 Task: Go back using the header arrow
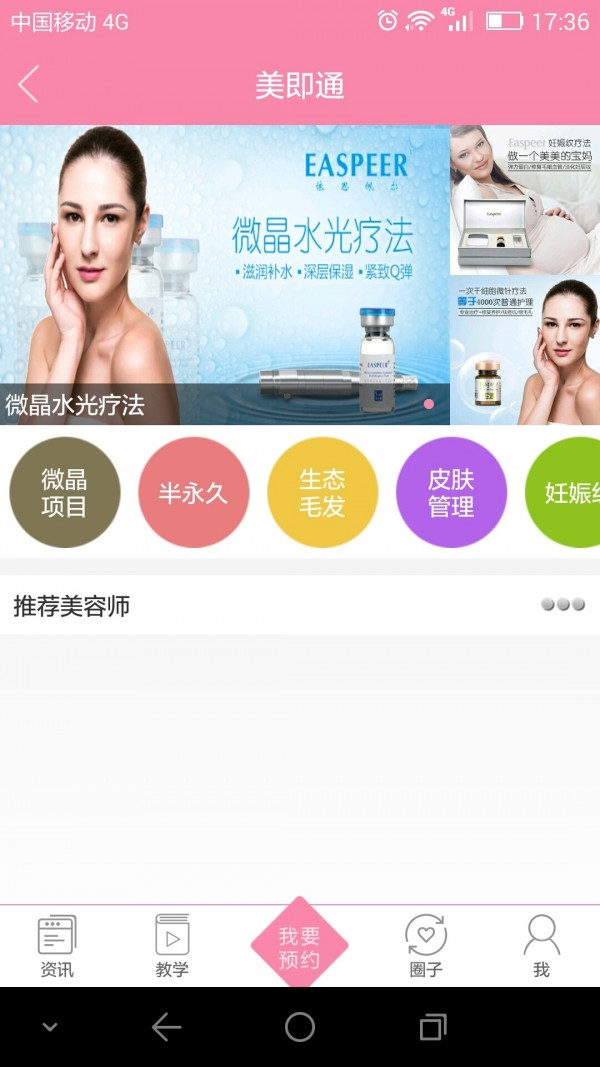[28, 85]
